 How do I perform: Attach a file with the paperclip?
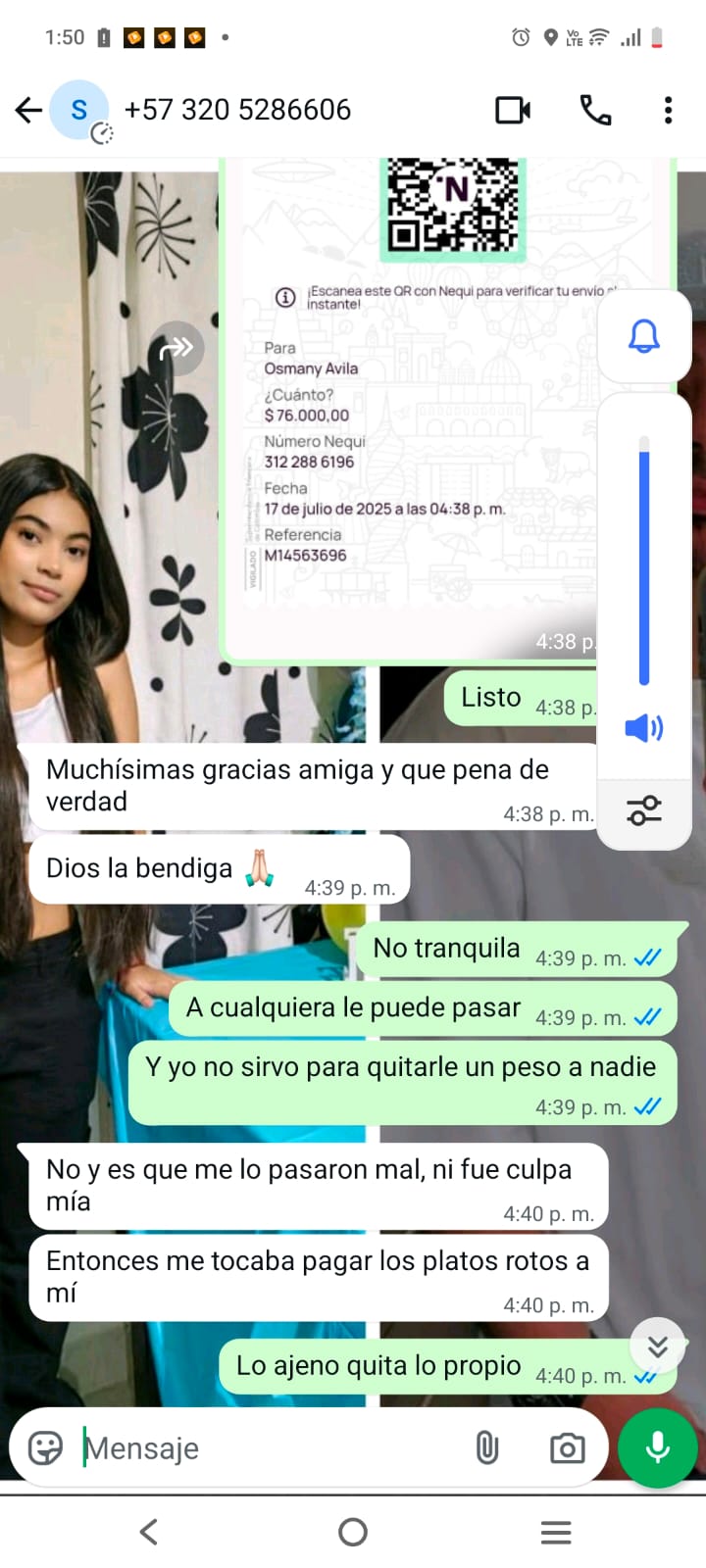click(487, 1447)
